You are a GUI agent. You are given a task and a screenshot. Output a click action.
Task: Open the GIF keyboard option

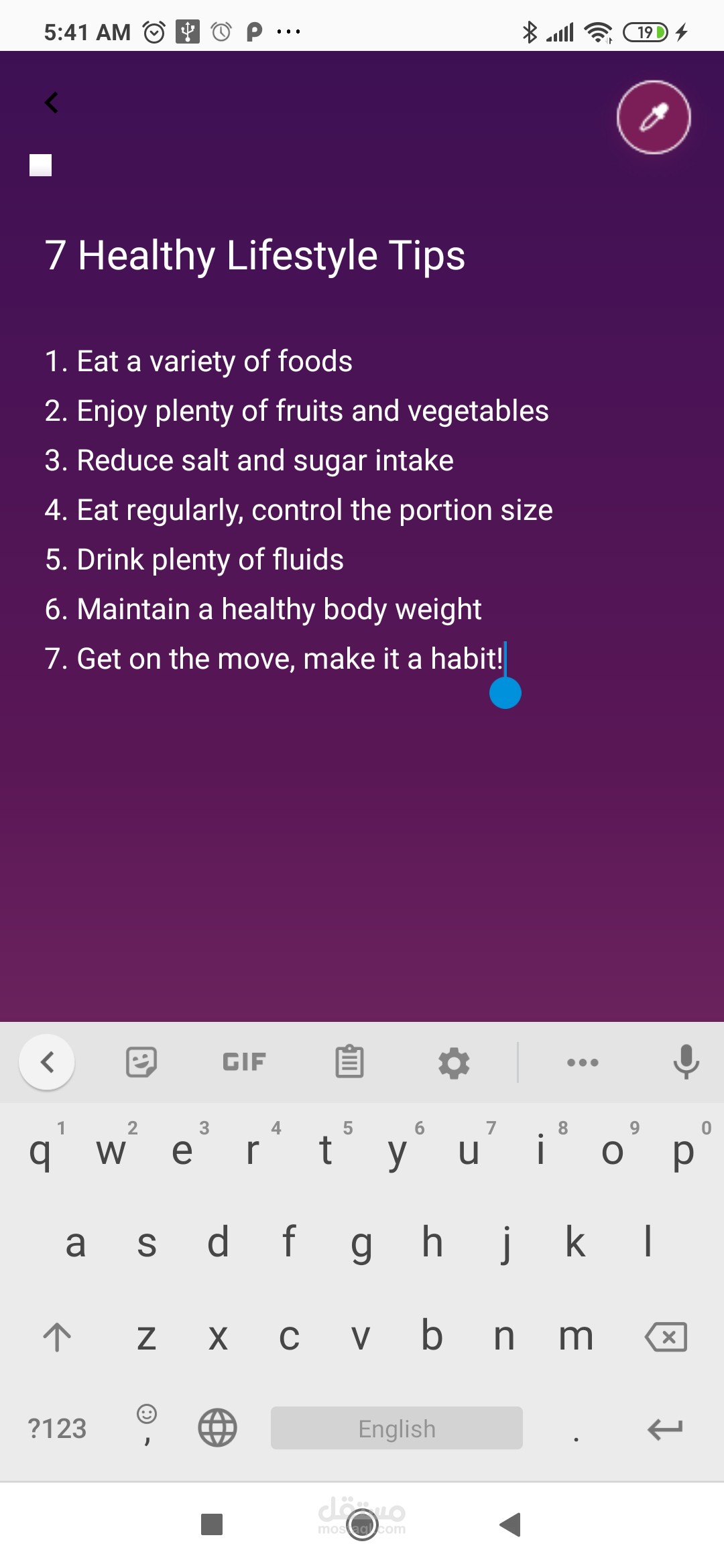point(244,1062)
